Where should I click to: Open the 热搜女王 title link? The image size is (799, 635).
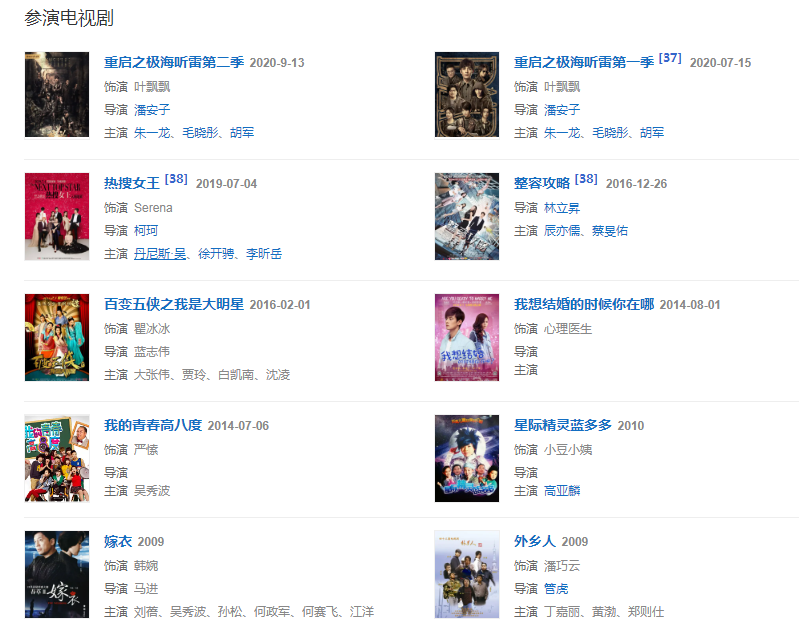pyautogui.click(x=131, y=183)
